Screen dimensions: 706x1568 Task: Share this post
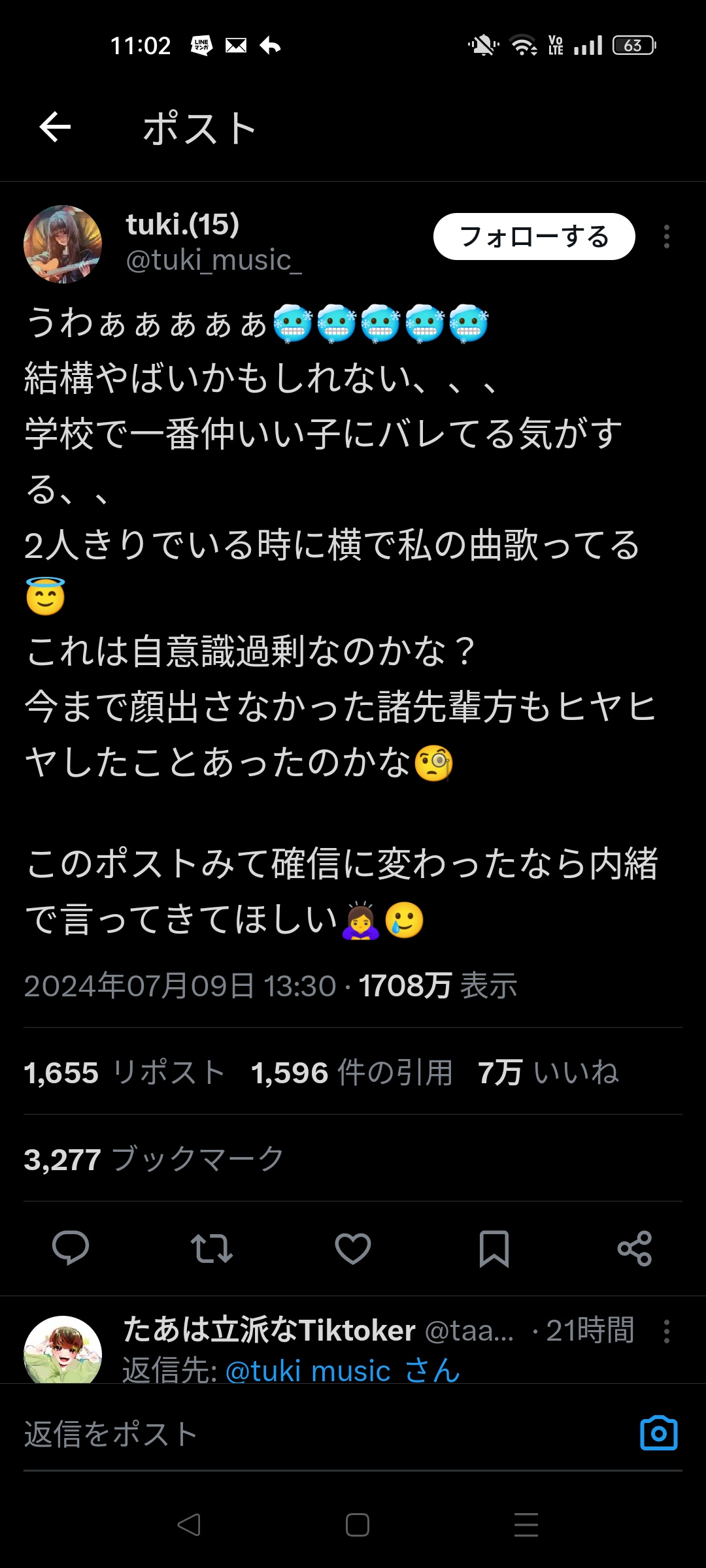pos(635,1248)
